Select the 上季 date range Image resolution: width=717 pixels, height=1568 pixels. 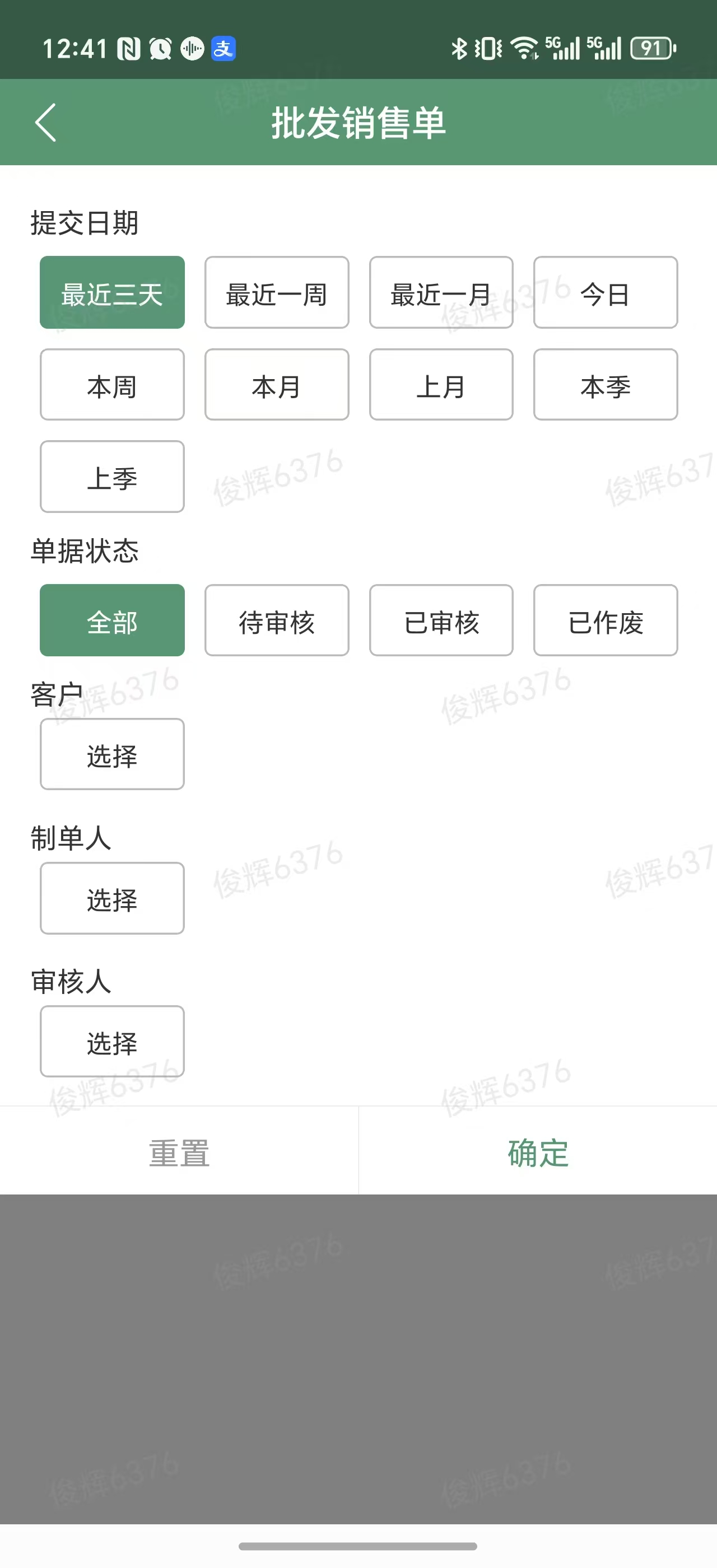click(x=112, y=477)
